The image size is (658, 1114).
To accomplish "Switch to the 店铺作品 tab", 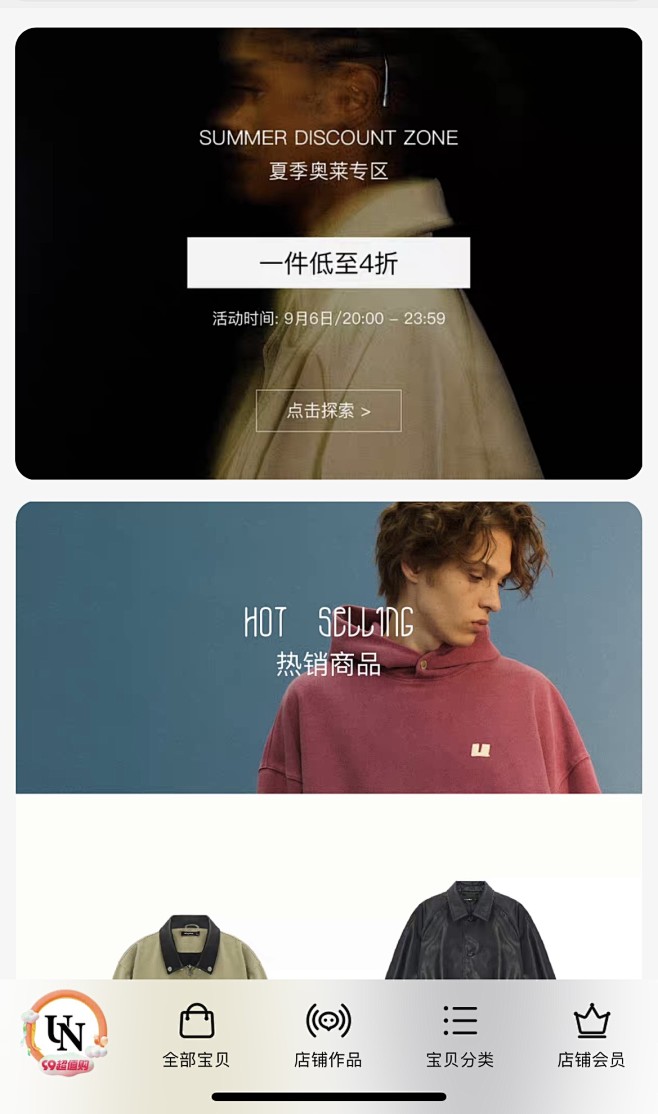I will click(x=328, y=1036).
